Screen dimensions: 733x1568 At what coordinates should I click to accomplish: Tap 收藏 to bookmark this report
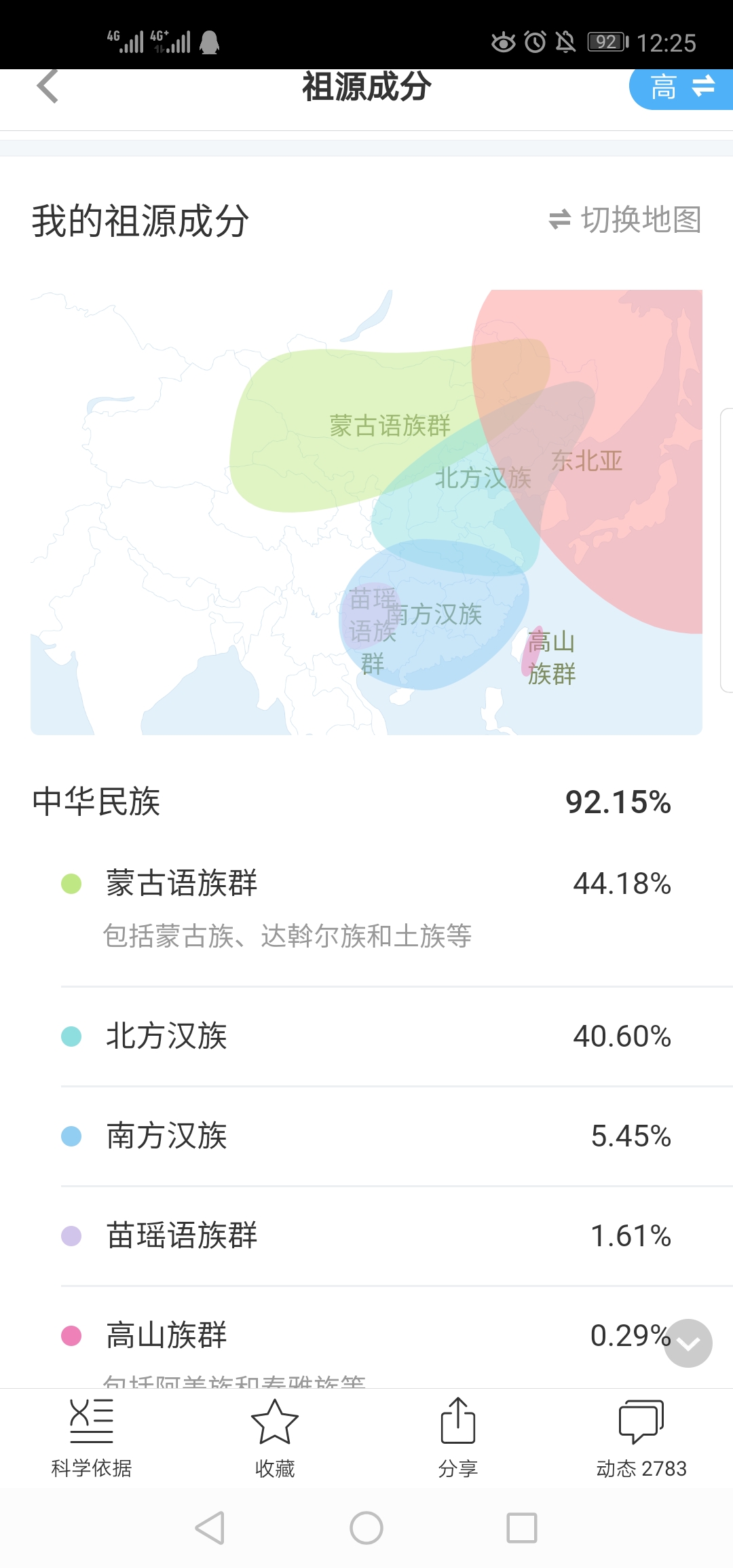pos(275,1438)
